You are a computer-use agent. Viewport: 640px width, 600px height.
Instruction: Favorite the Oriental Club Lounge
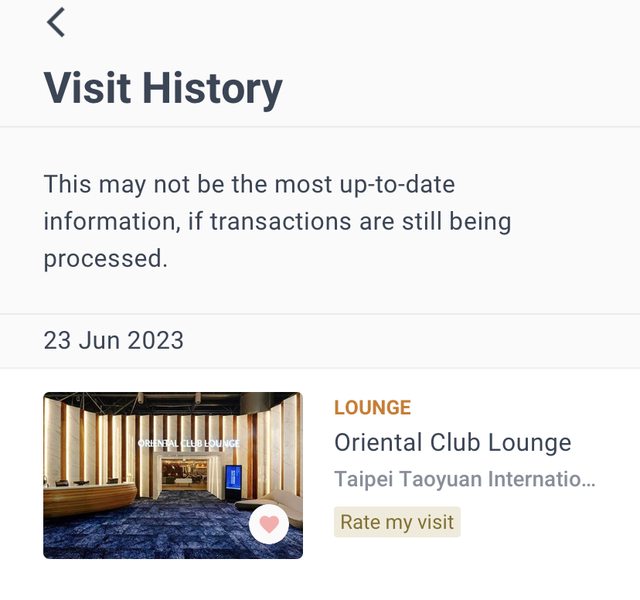269,523
